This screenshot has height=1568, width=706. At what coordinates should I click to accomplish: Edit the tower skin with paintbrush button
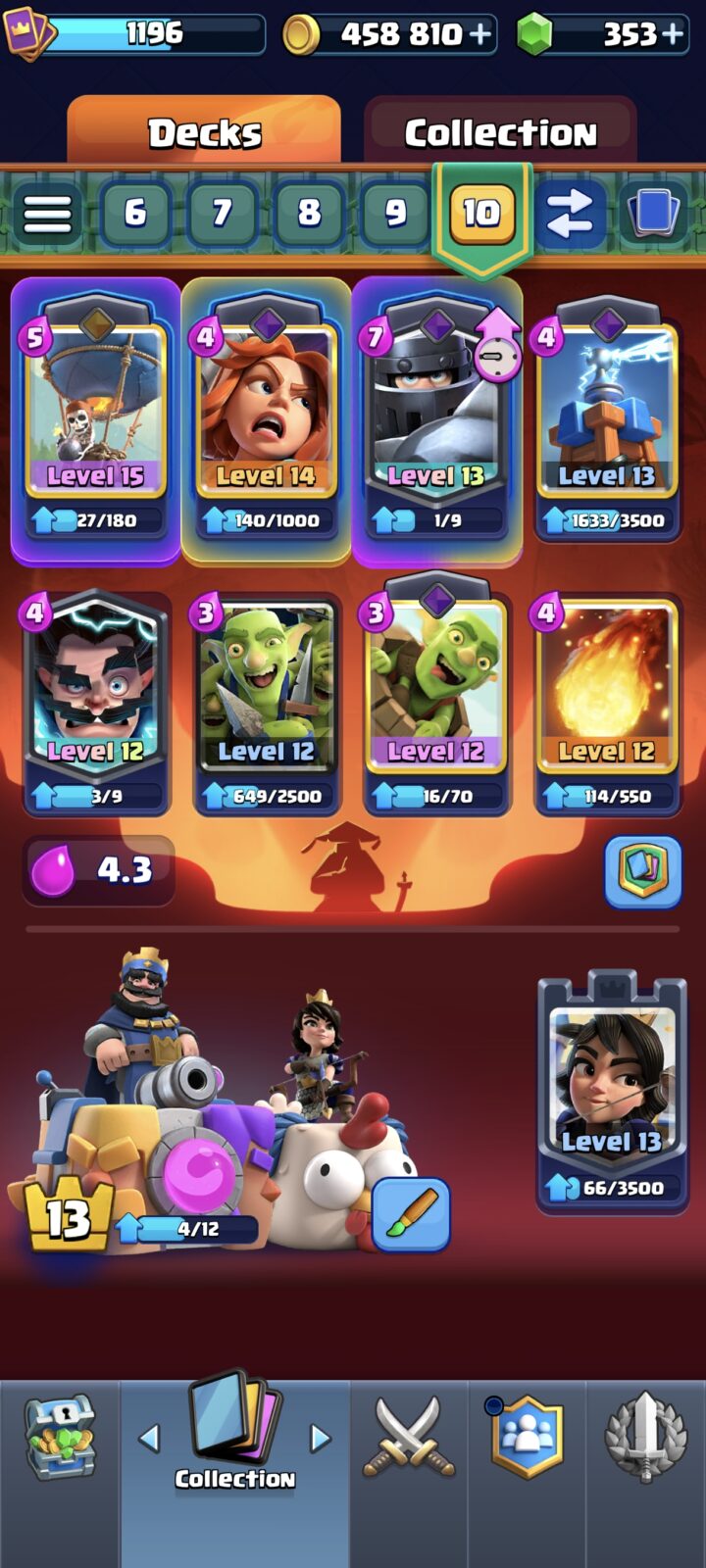point(412,1214)
